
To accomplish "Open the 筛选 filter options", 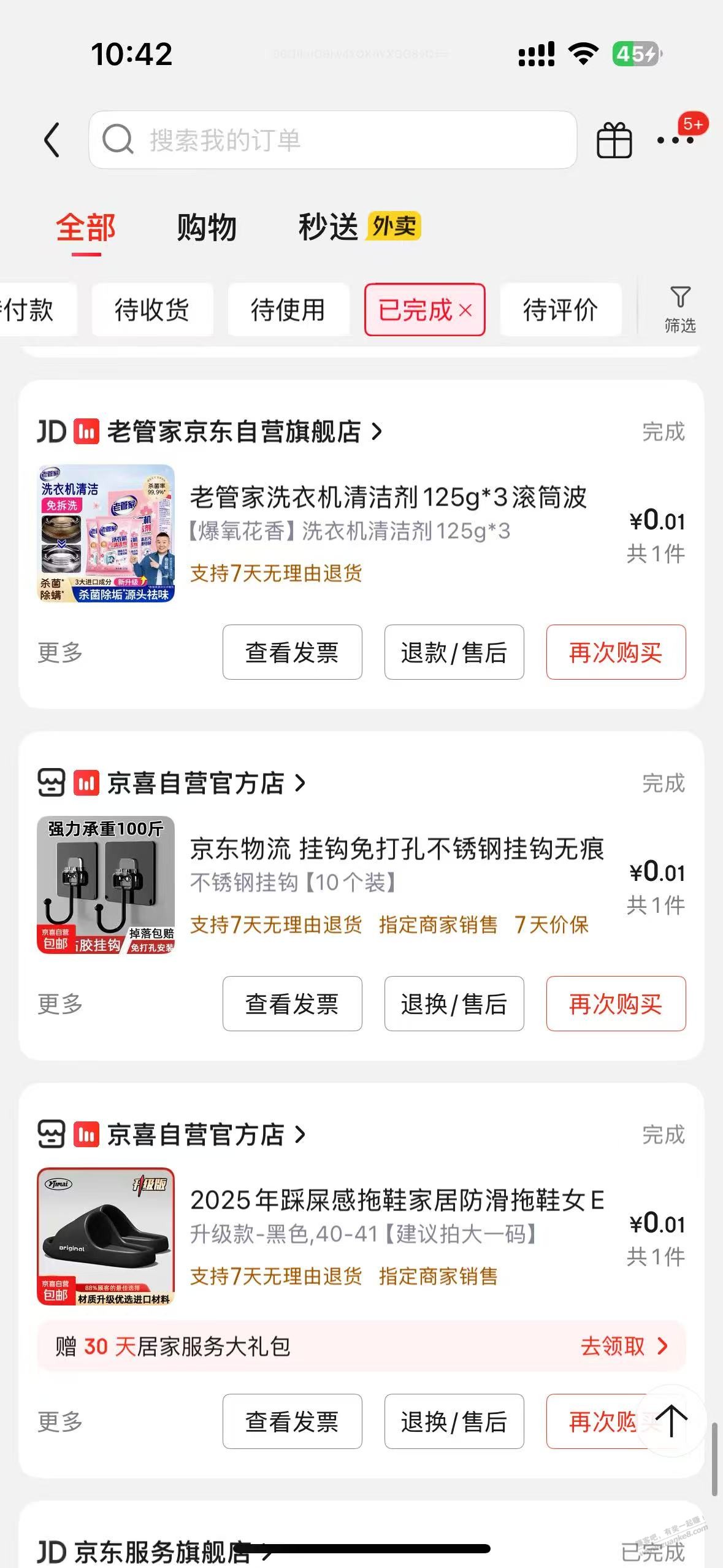I will [x=680, y=310].
